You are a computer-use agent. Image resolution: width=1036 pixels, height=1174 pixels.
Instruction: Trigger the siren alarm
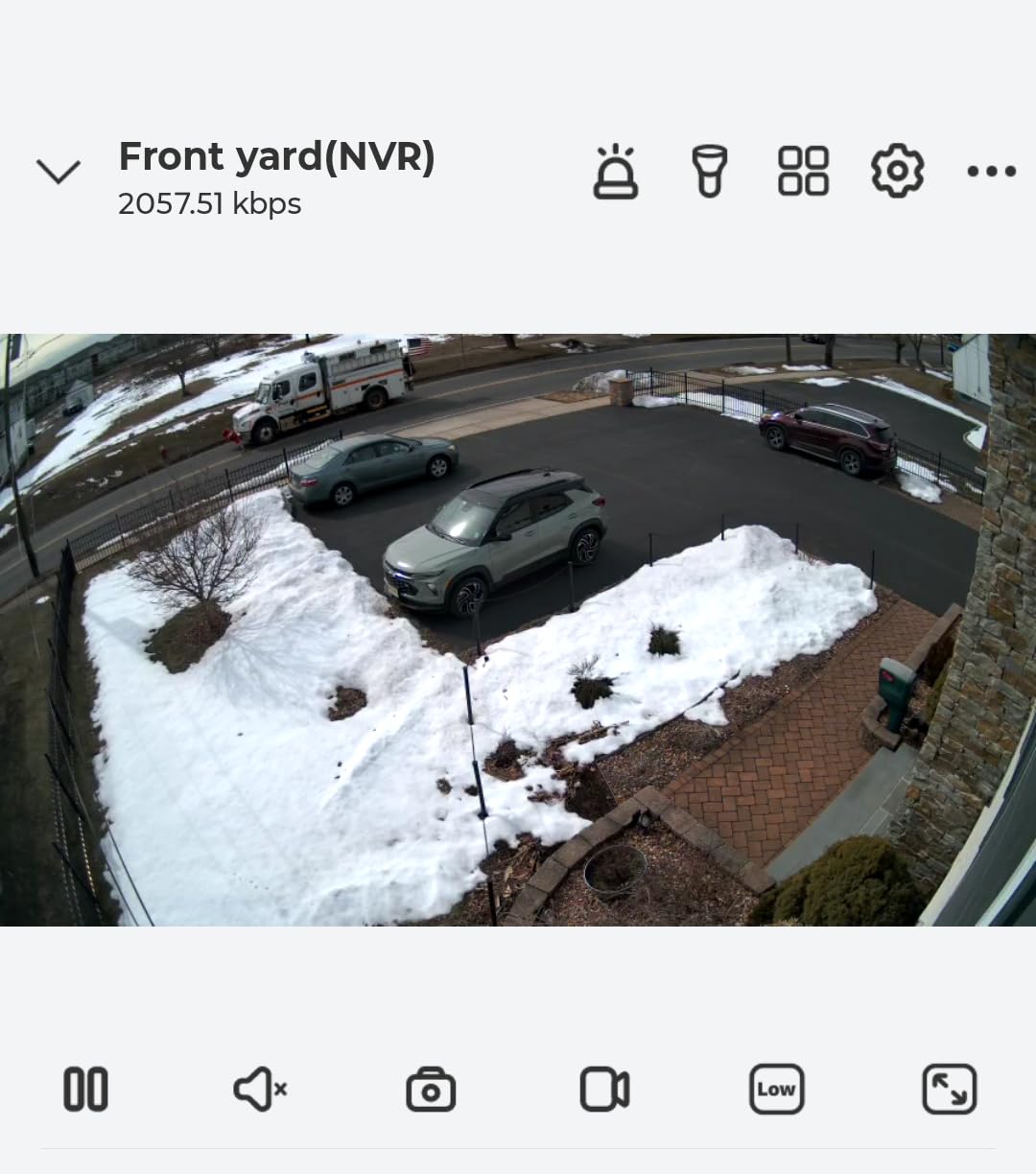pos(616,172)
